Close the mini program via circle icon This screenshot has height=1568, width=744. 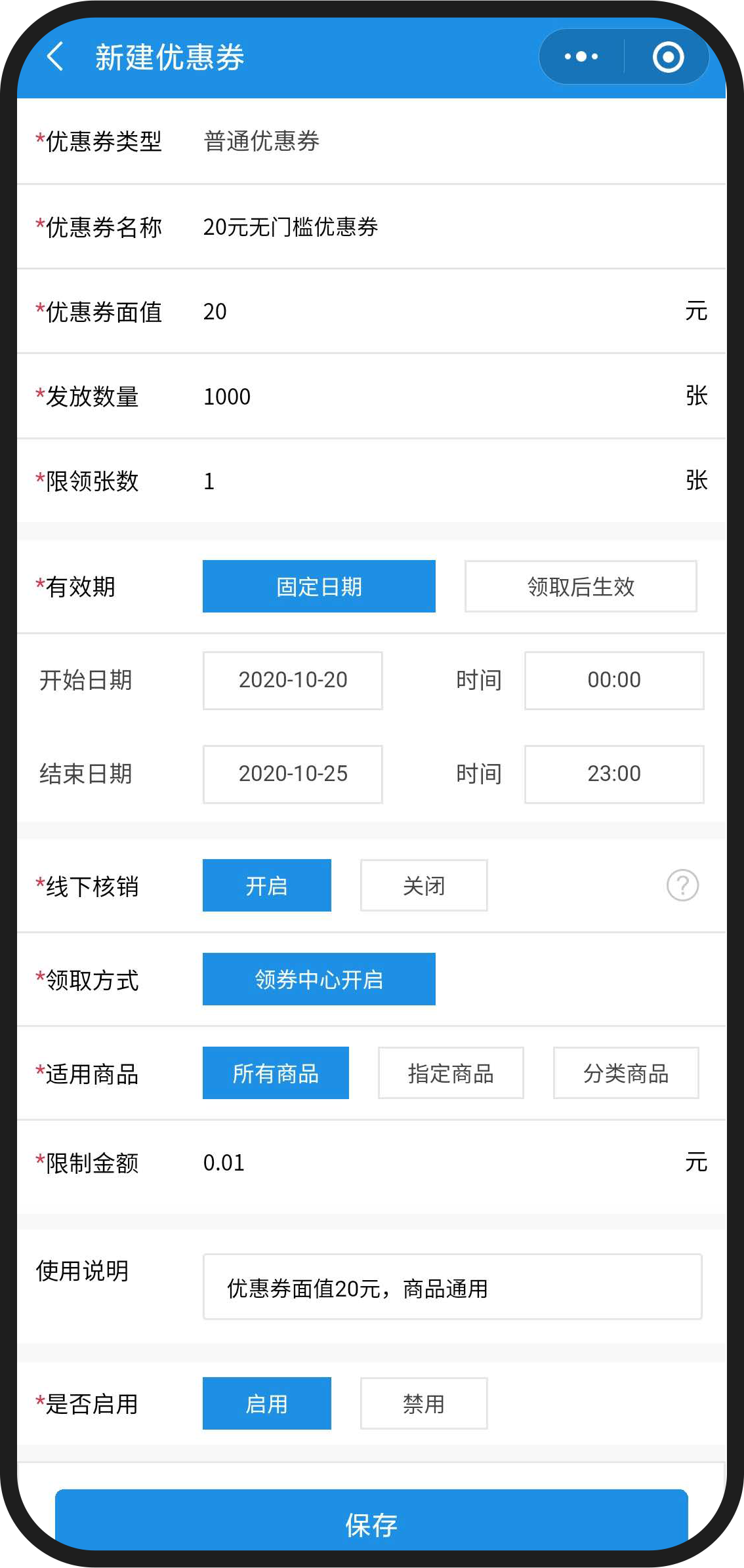tap(668, 56)
